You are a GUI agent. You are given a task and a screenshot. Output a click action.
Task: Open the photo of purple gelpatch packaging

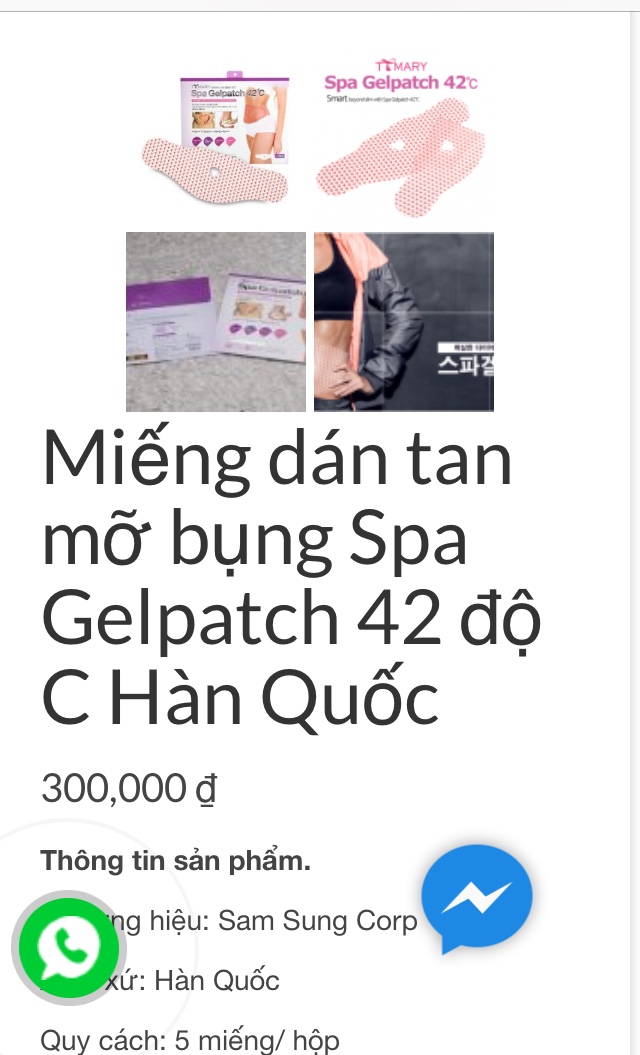pos(216,322)
